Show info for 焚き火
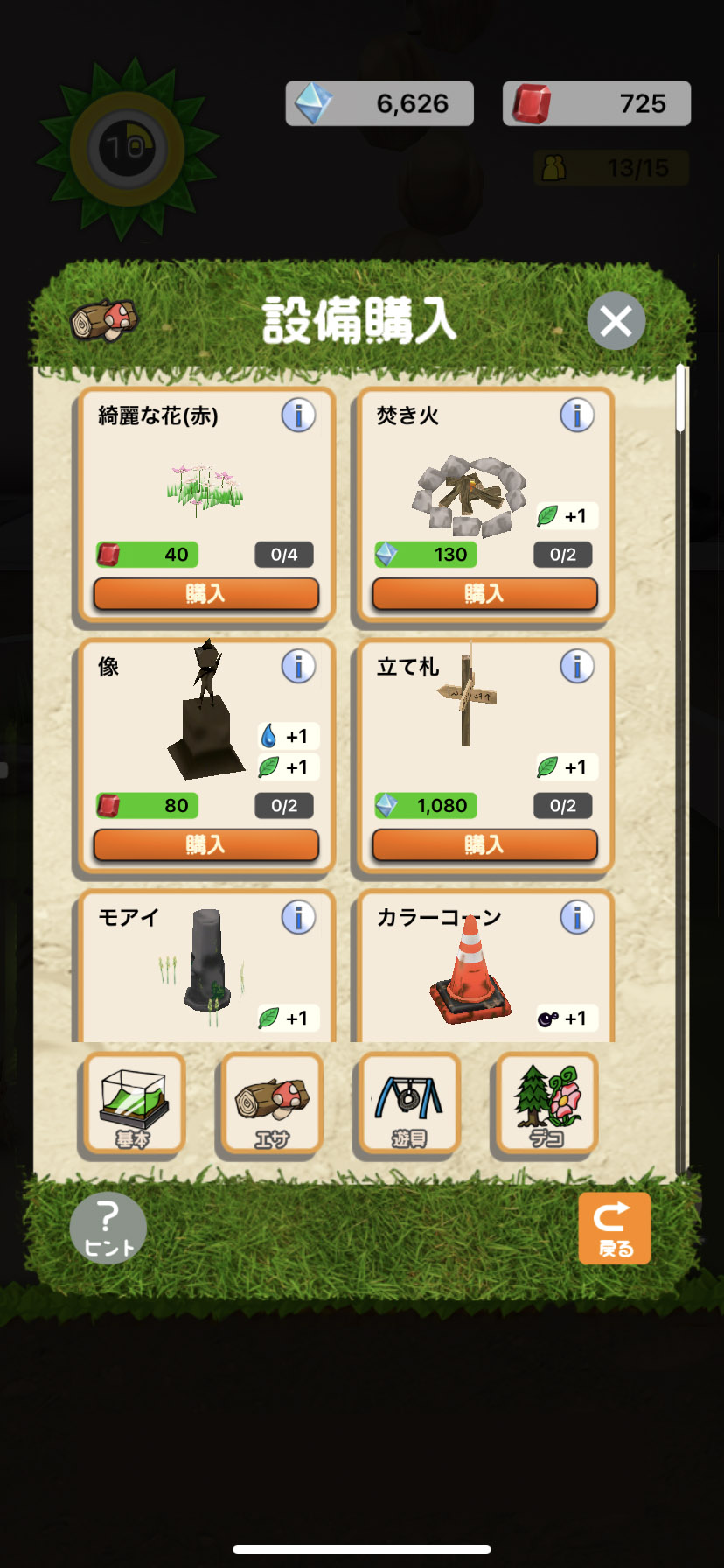Viewport: 724px width, 1568px height. [577, 416]
